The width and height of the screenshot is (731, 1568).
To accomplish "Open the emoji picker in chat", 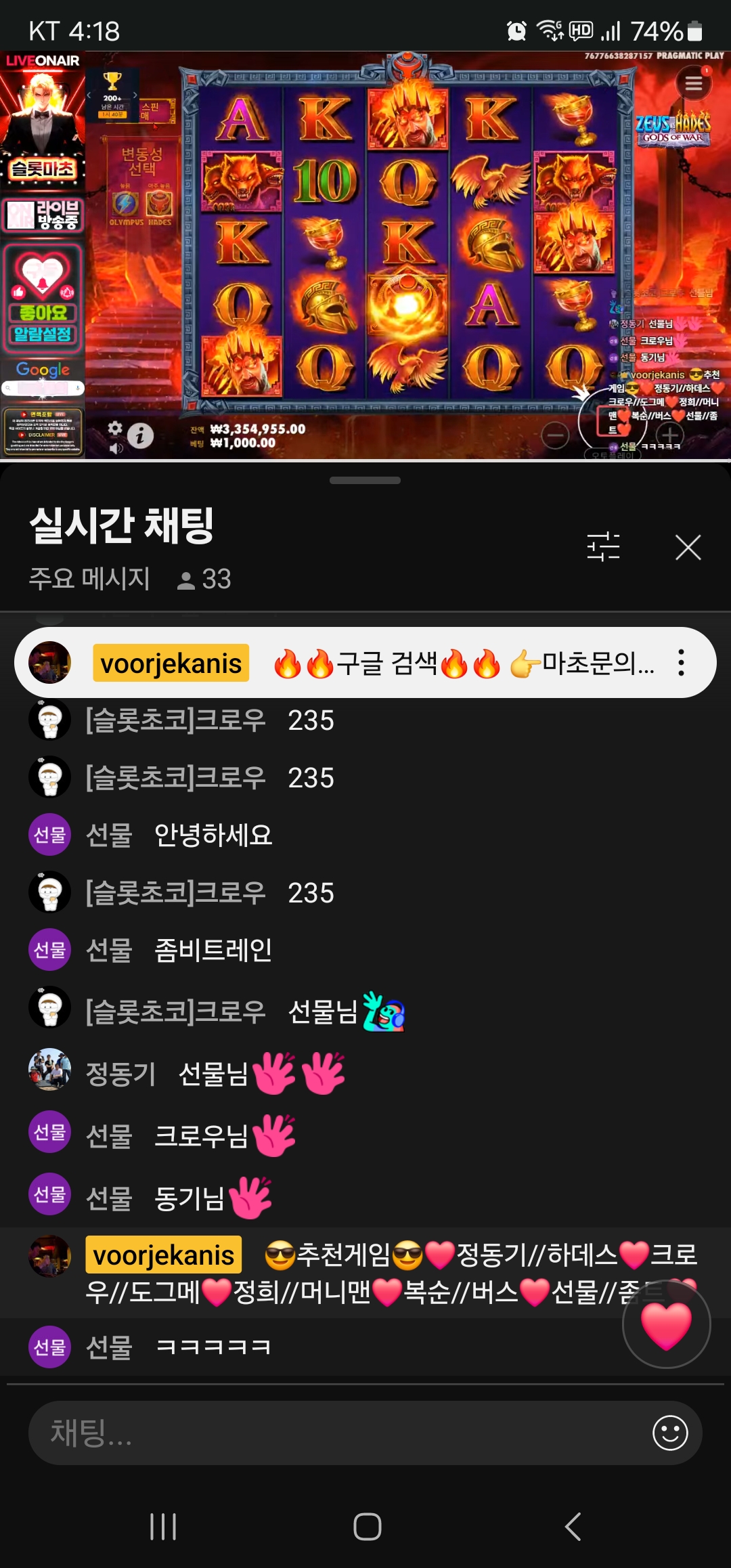I will 670,1433.
